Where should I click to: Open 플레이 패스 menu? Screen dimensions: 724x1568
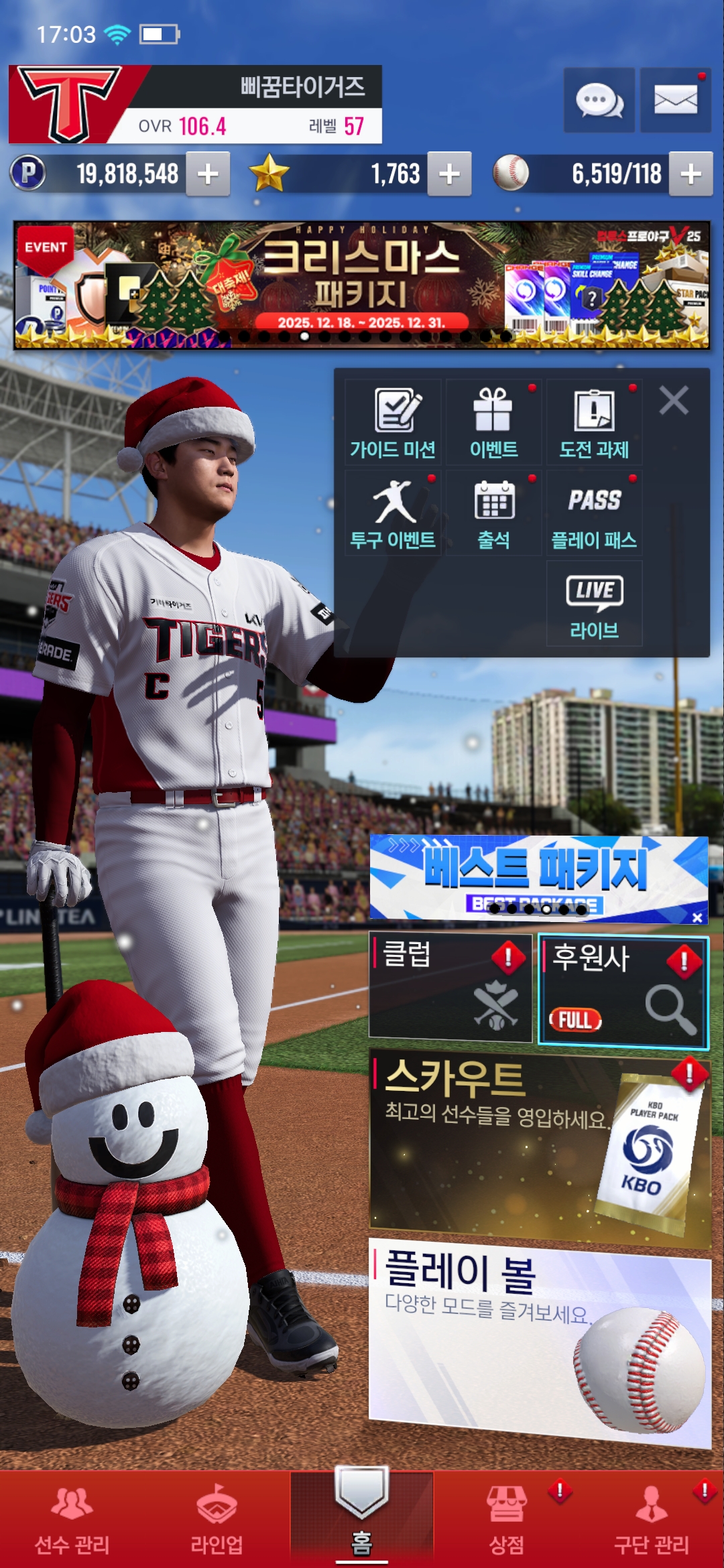pos(594,513)
